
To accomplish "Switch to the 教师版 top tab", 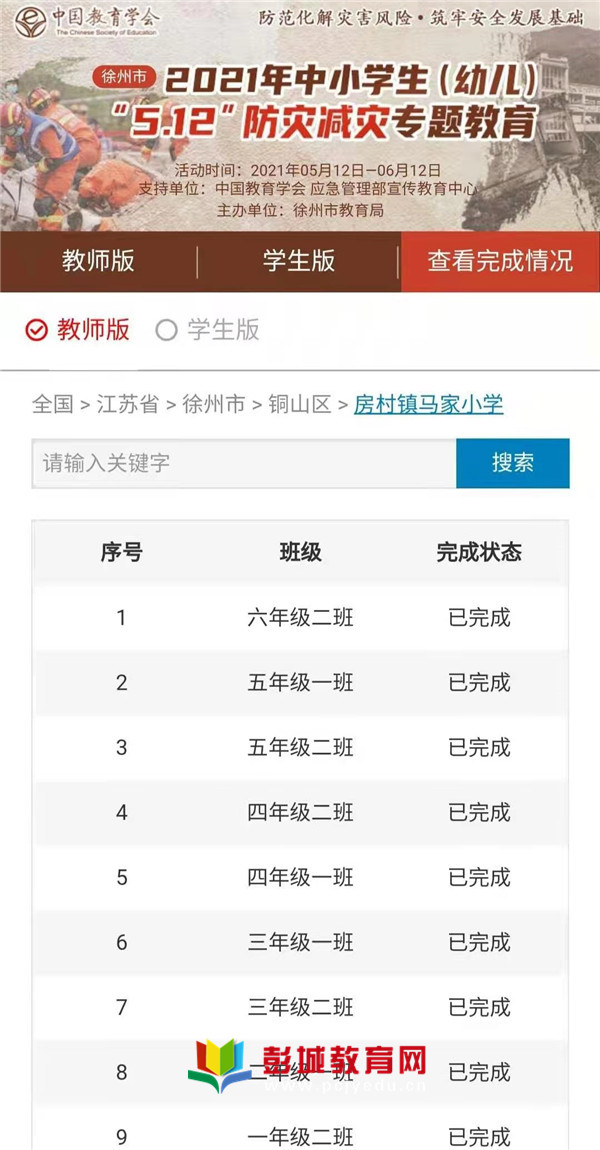I will click(x=98, y=261).
